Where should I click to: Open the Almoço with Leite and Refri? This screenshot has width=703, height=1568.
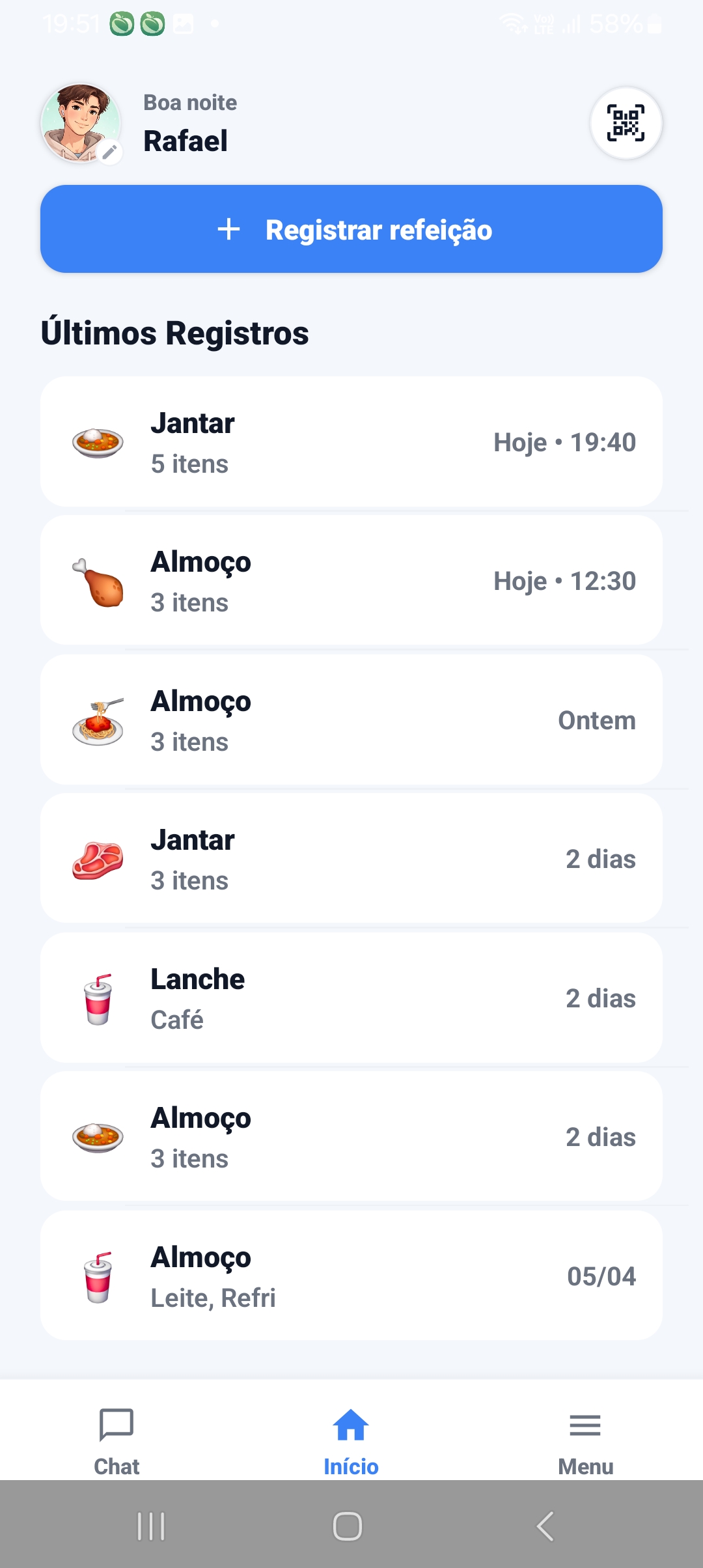(351, 1276)
